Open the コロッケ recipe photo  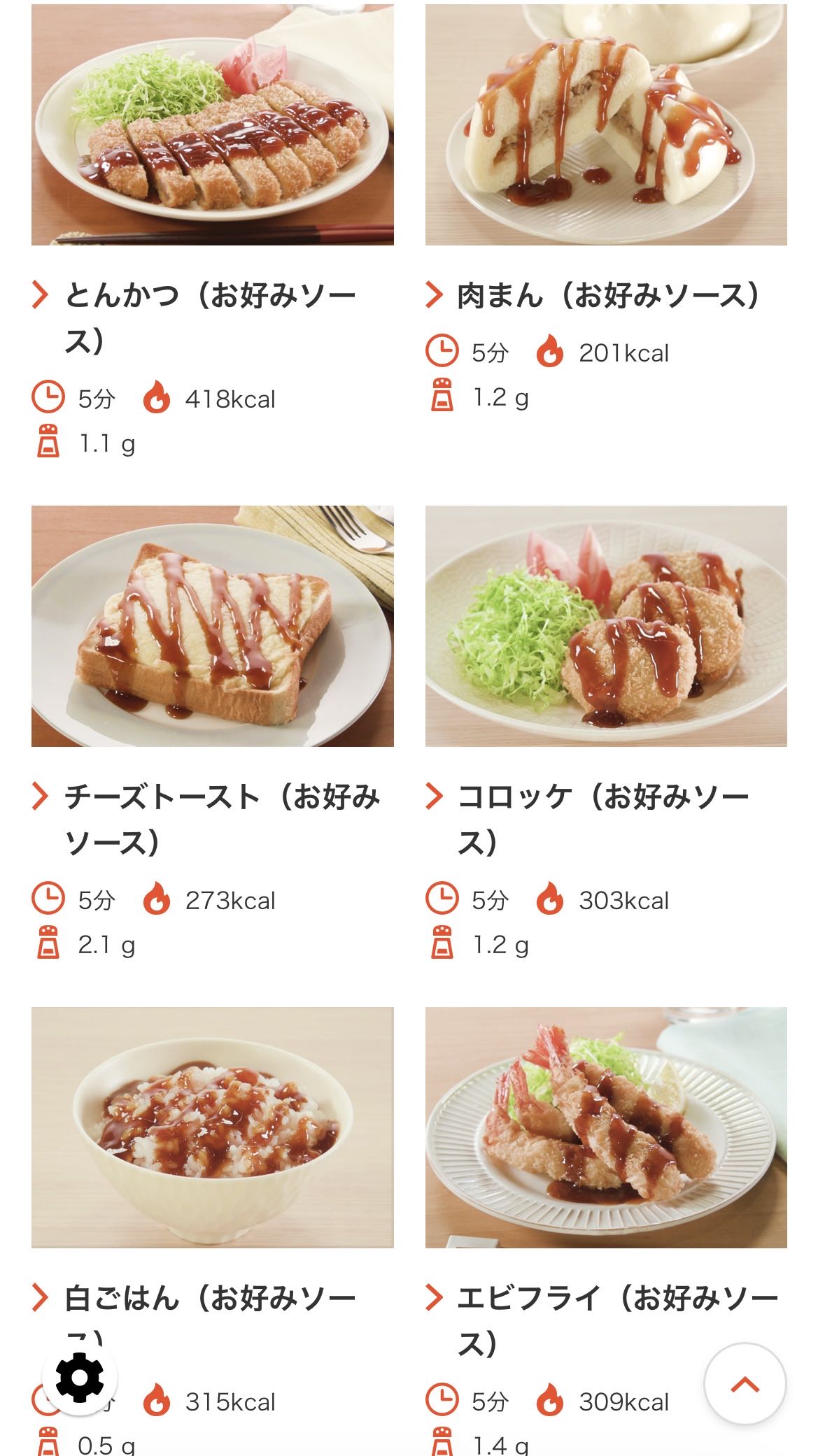click(x=606, y=626)
